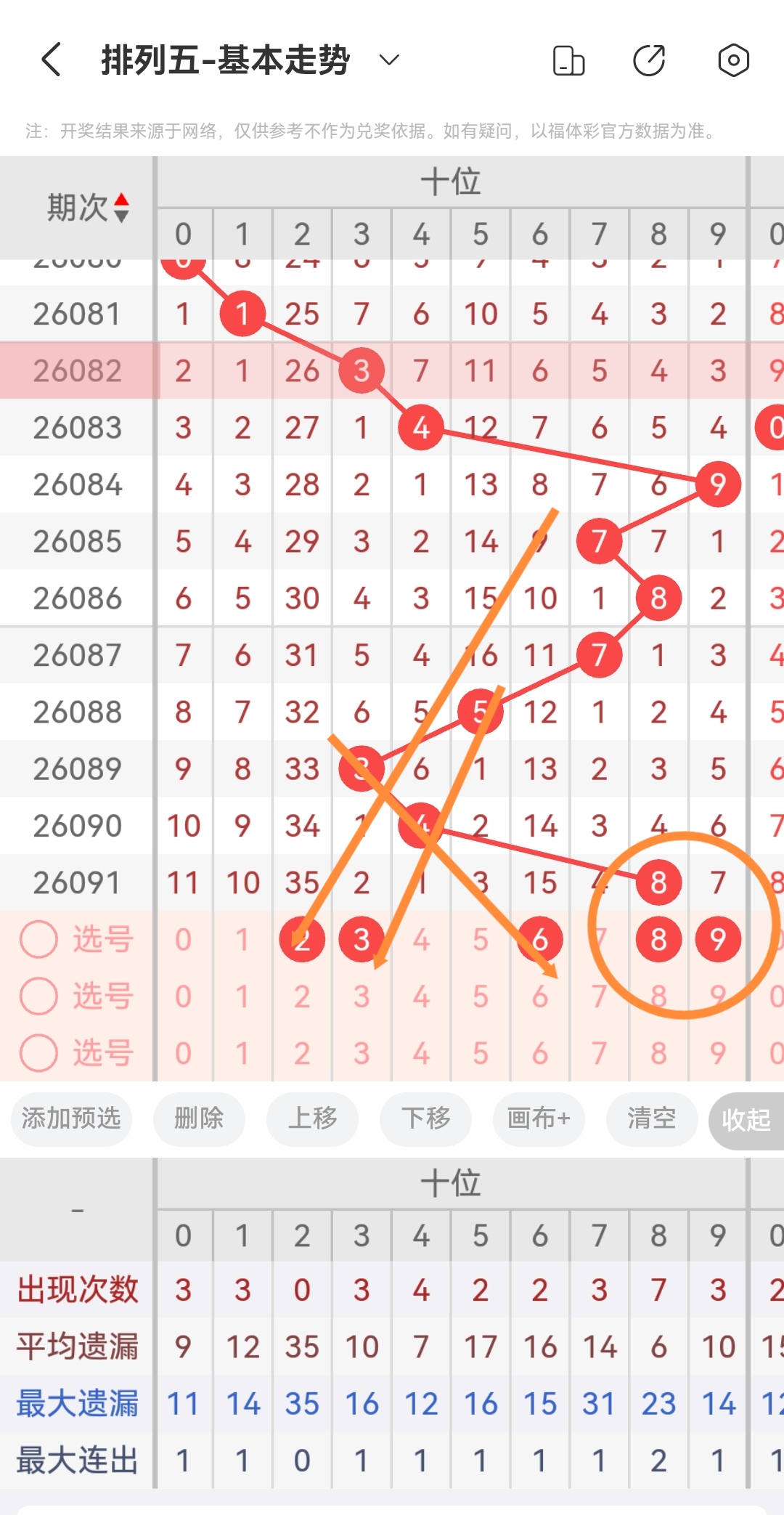The width and height of the screenshot is (784, 1515).
Task: Toggle the screen orientation icon
Action: [x=568, y=60]
